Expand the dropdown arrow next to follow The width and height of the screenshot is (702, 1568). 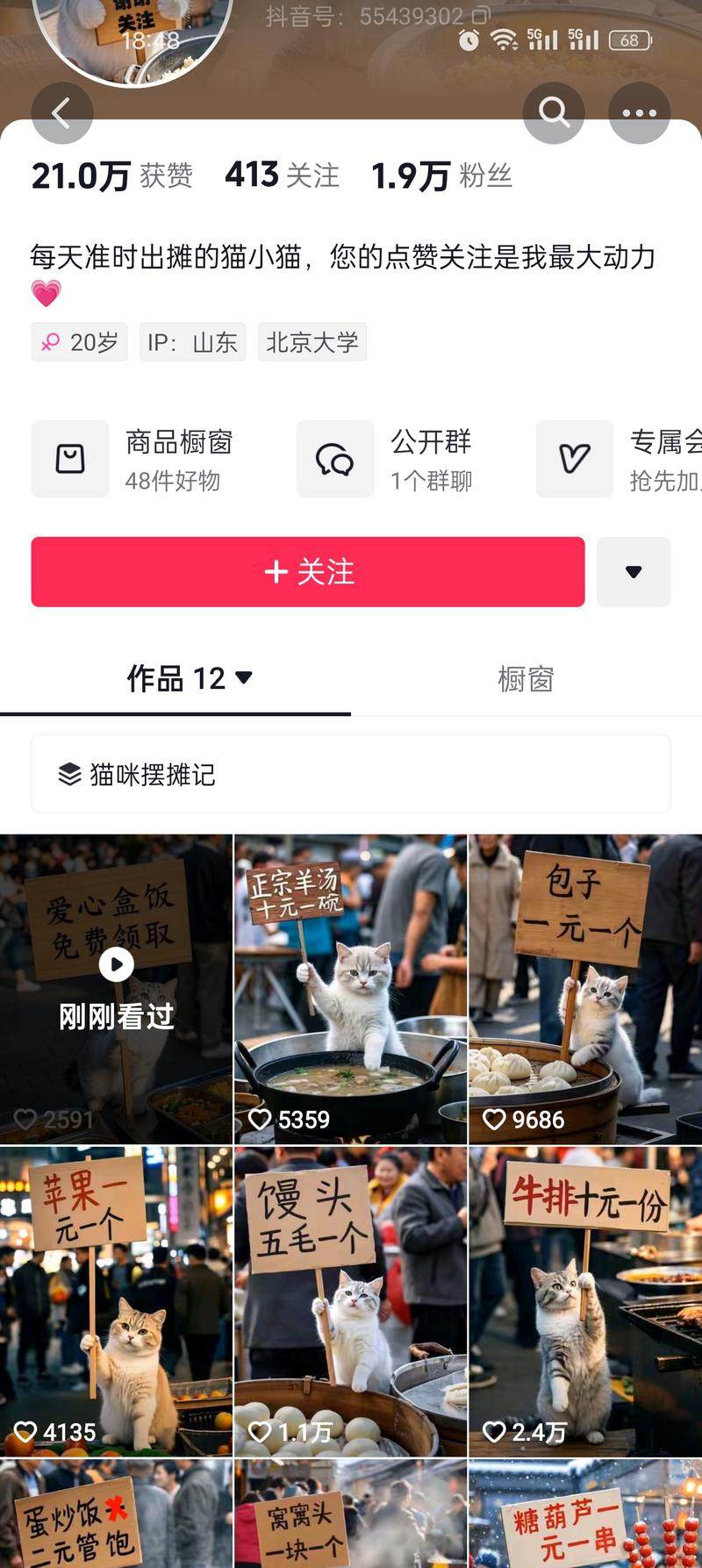coord(634,572)
